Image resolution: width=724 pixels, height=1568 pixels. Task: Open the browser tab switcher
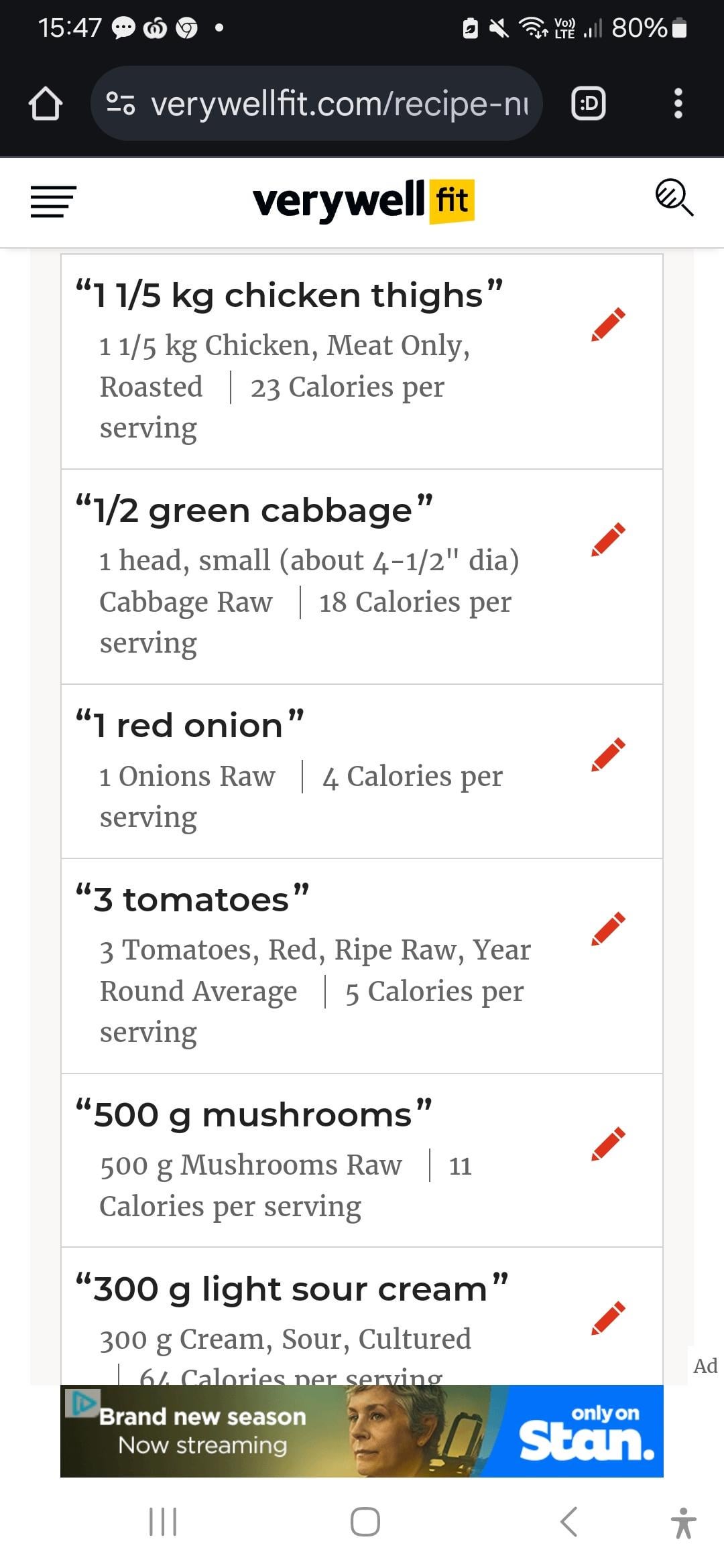tap(589, 104)
